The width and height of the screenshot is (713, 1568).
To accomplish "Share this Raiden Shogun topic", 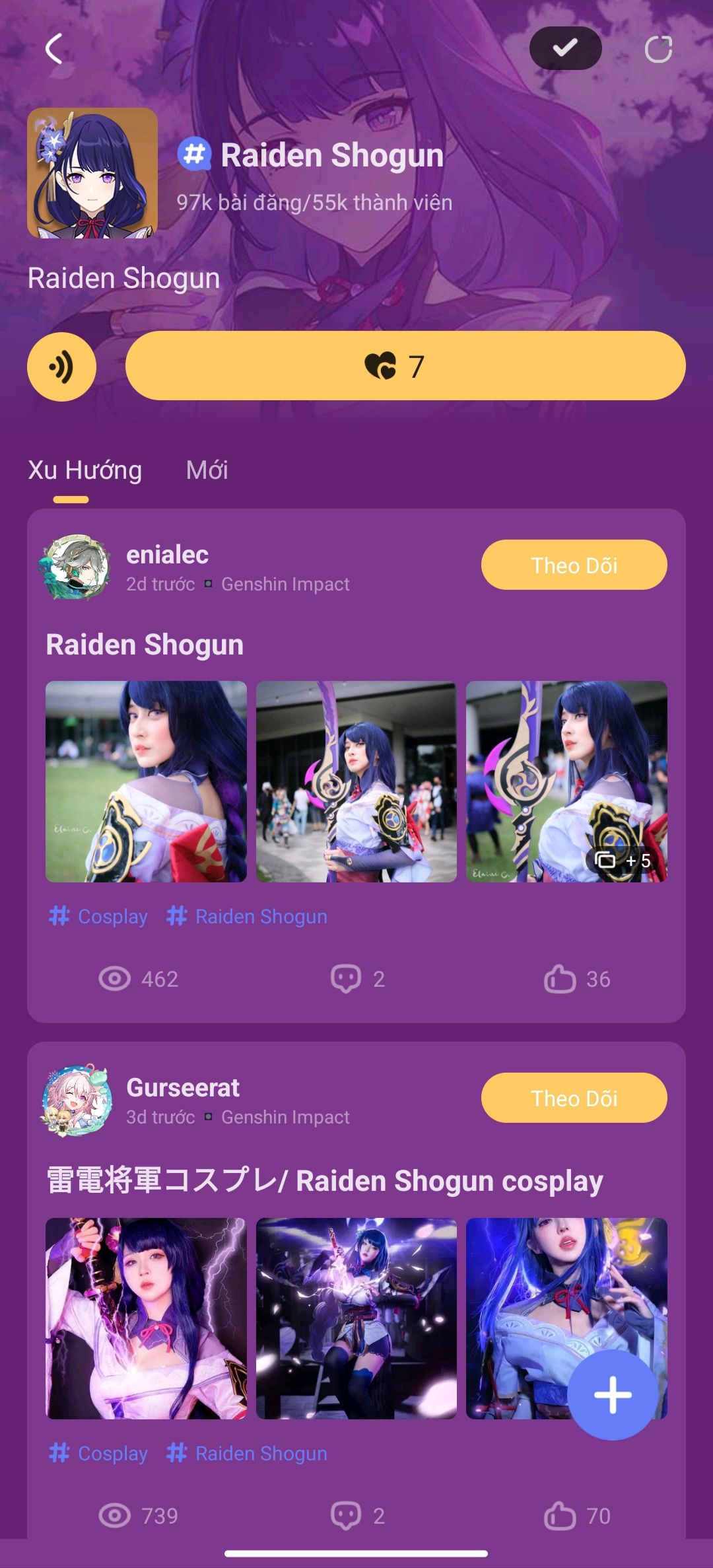I will pyautogui.click(x=658, y=49).
